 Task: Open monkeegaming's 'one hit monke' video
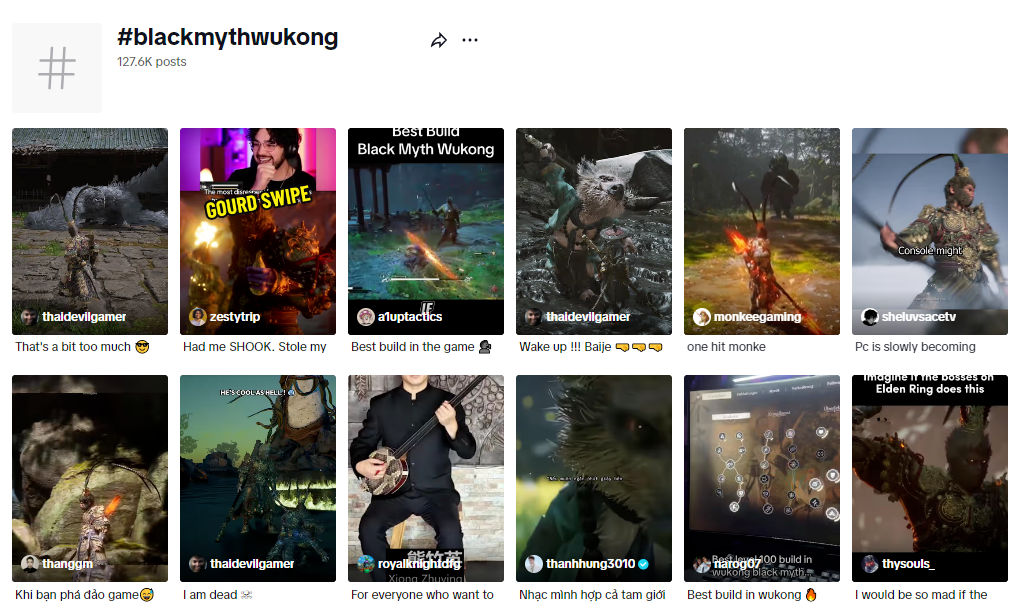click(762, 230)
